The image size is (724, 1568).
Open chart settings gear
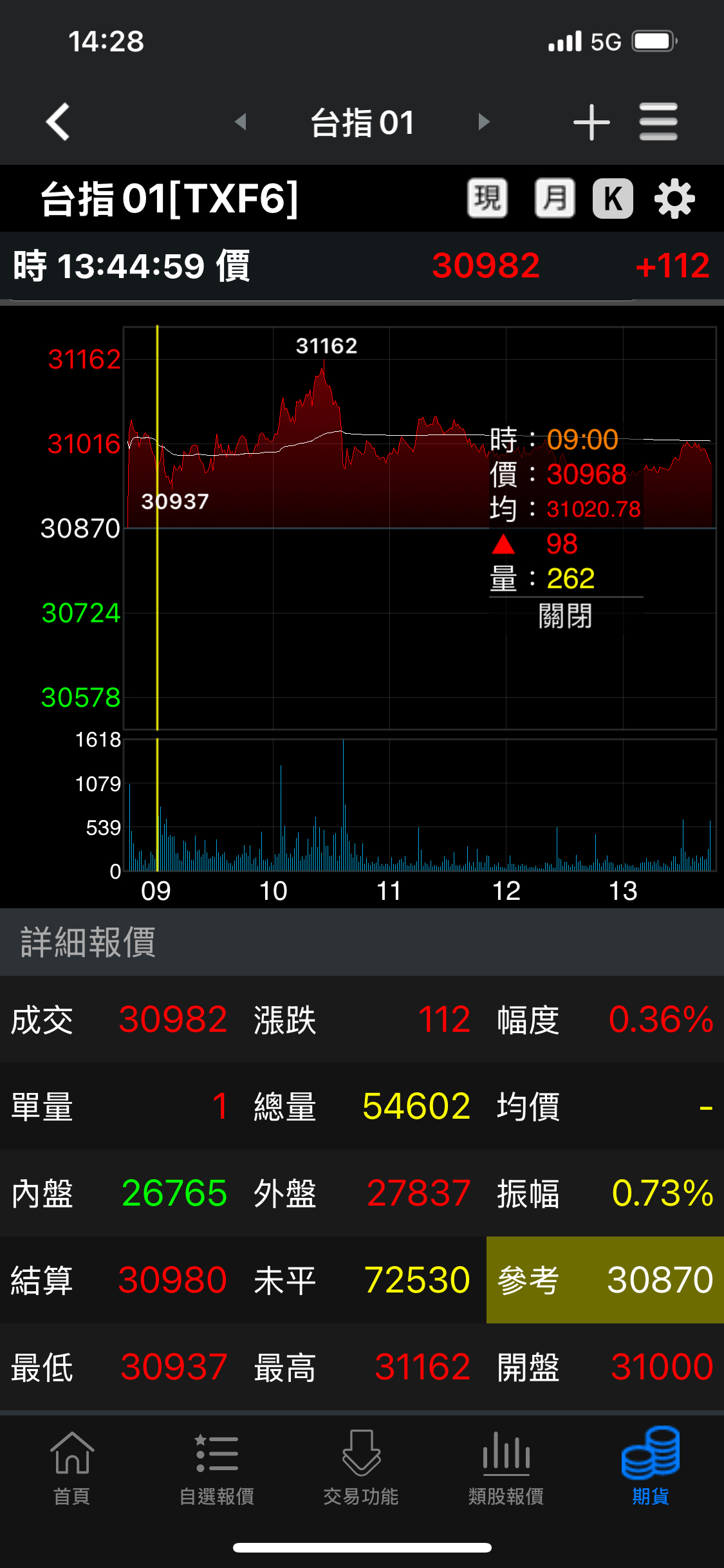(674, 199)
